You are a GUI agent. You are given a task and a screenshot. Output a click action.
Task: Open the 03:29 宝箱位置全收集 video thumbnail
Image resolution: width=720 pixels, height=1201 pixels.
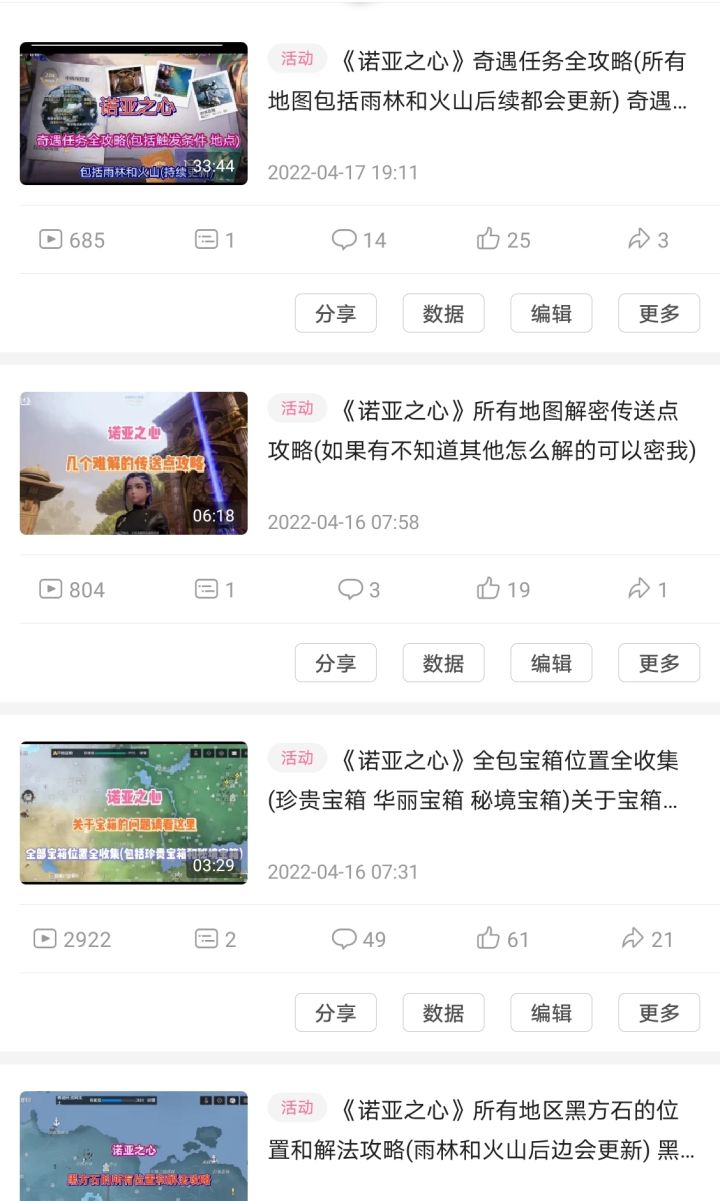(134, 812)
